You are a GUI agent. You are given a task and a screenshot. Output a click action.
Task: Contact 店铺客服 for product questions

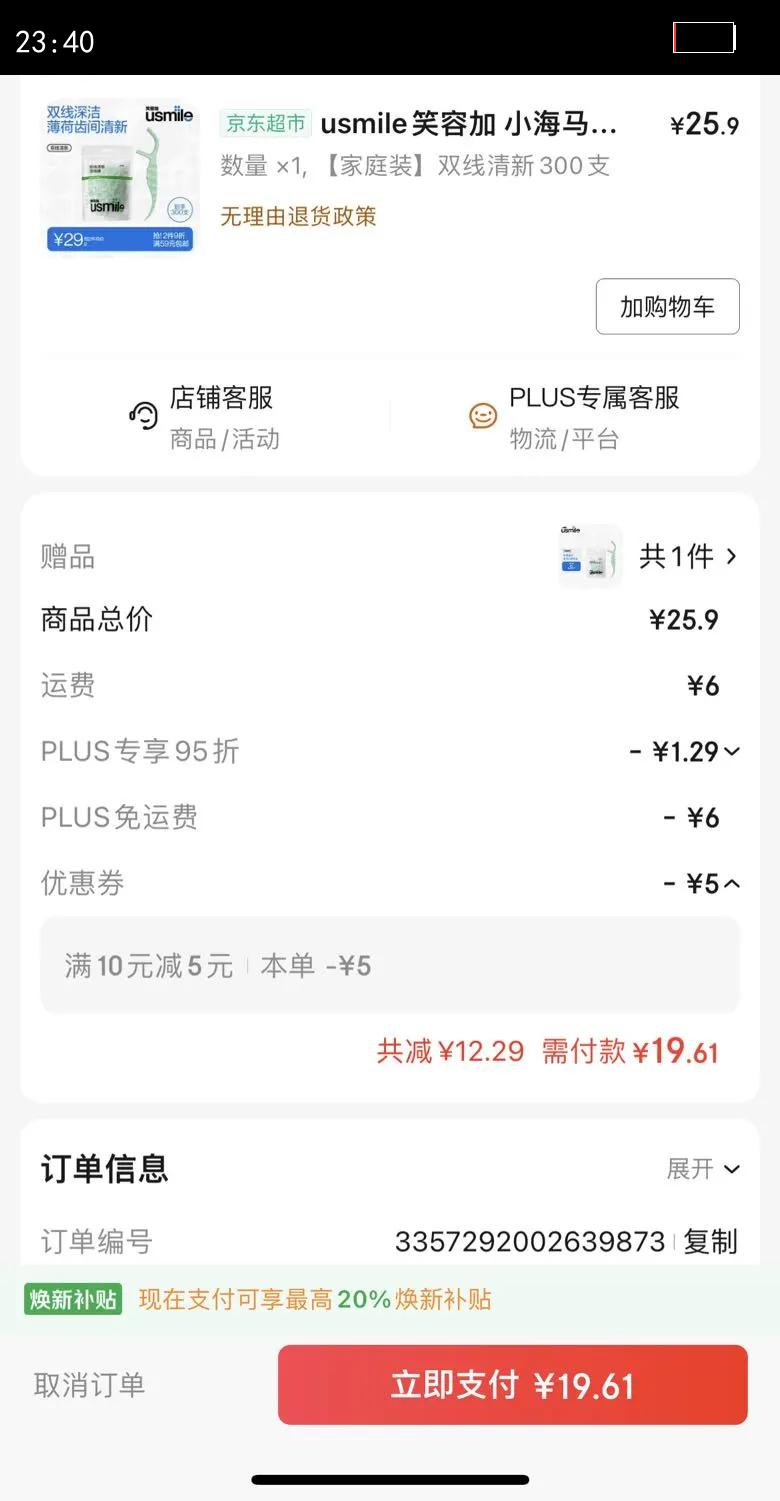205,416
